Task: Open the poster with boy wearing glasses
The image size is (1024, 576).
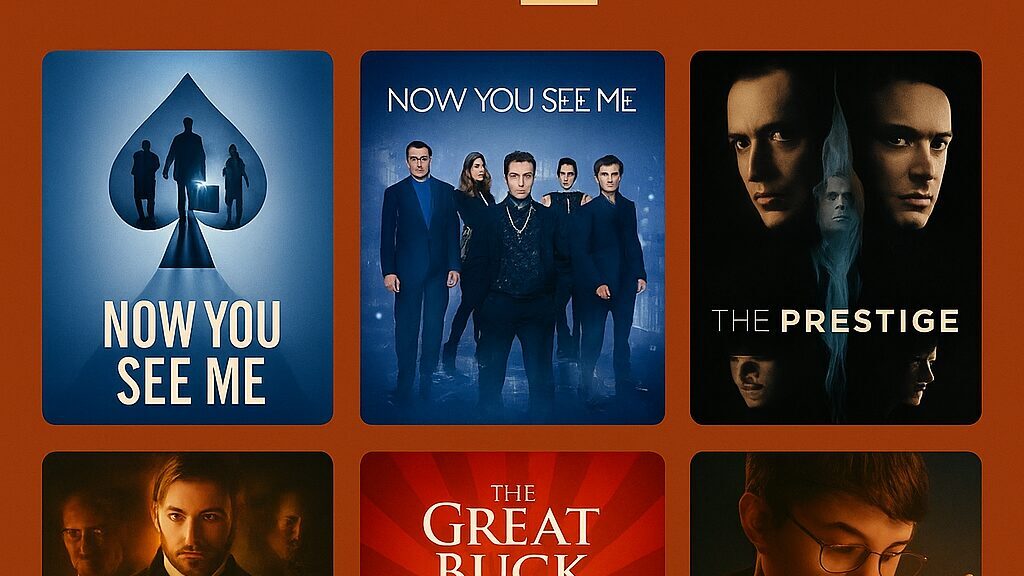Action: 835,515
